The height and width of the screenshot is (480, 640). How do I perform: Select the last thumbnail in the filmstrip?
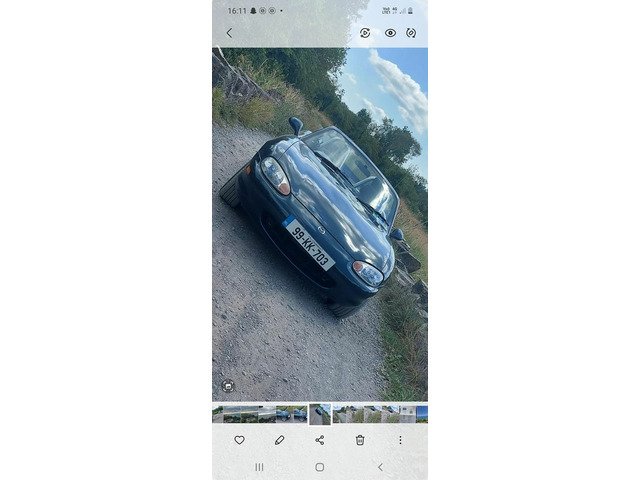(x=422, y=414)
